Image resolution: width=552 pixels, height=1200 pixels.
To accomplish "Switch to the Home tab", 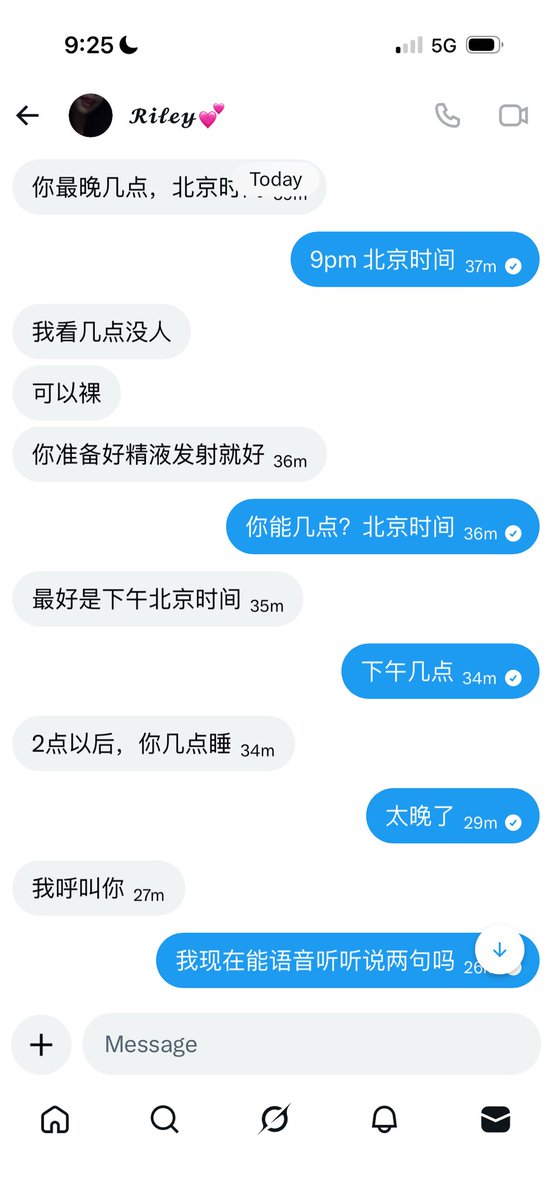I will click(55, 1120).
